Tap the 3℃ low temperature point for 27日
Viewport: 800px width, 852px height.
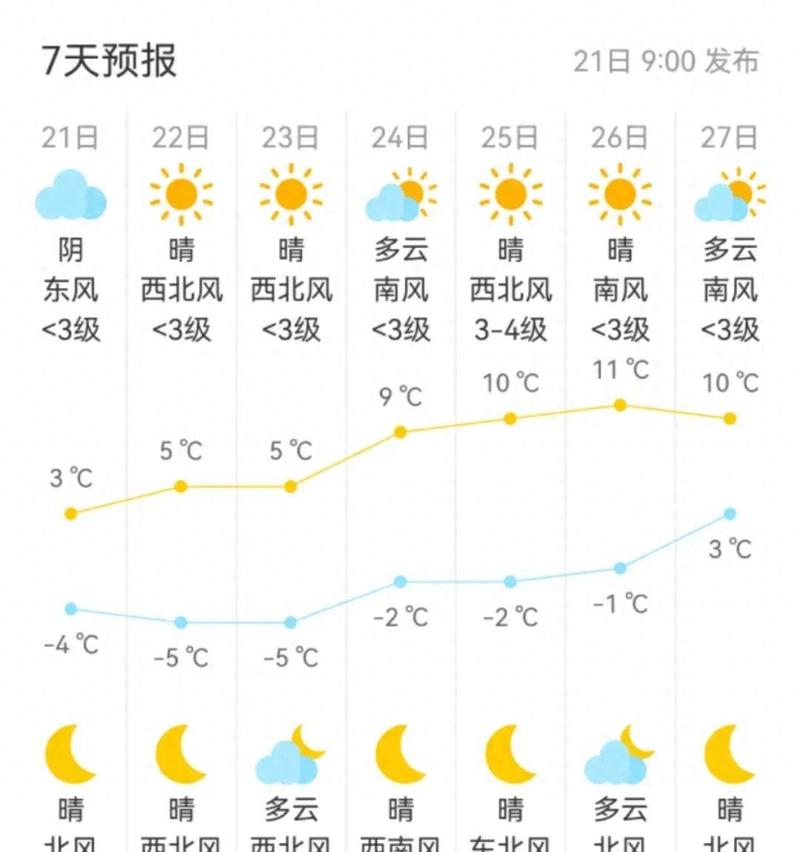tap(731, 513)
